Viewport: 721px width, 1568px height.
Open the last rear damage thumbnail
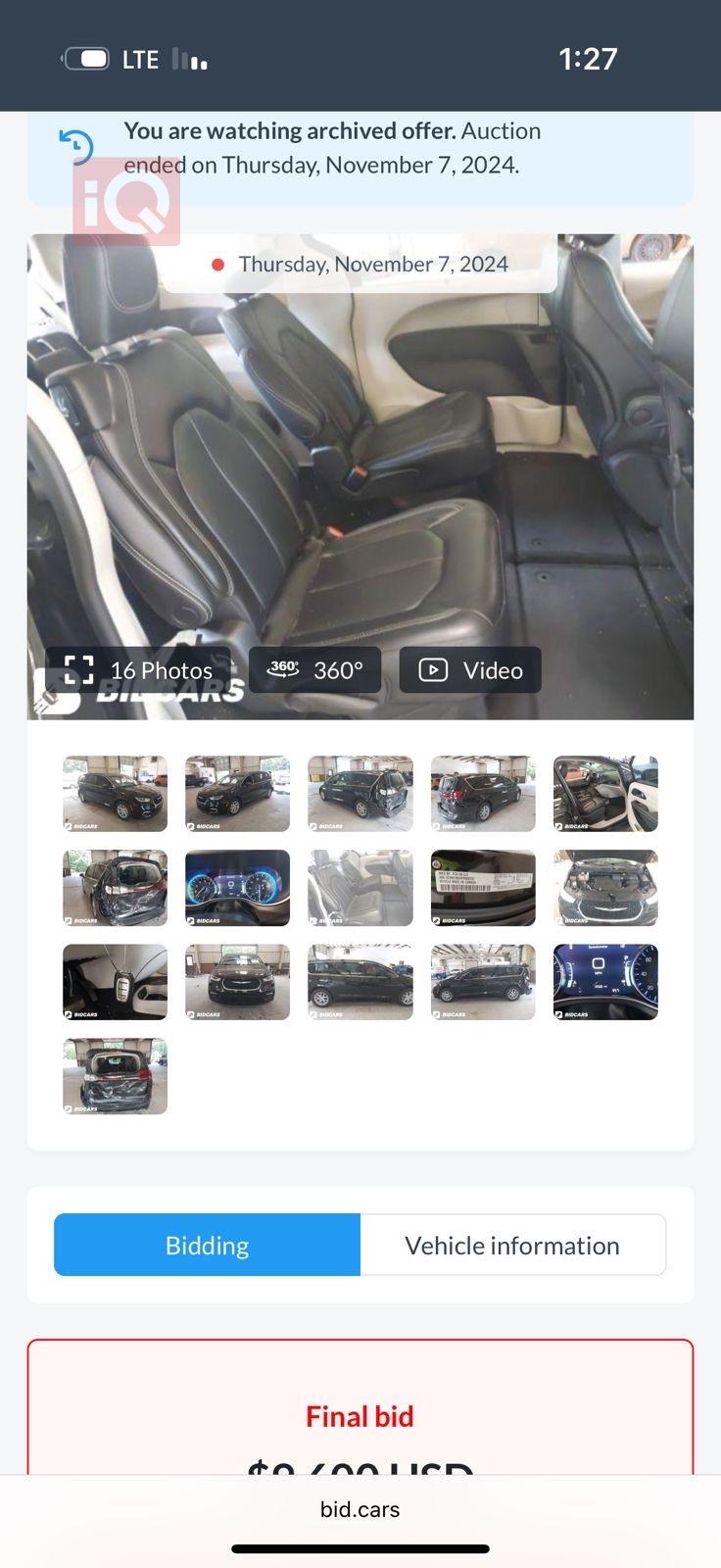pos(115,1076)
